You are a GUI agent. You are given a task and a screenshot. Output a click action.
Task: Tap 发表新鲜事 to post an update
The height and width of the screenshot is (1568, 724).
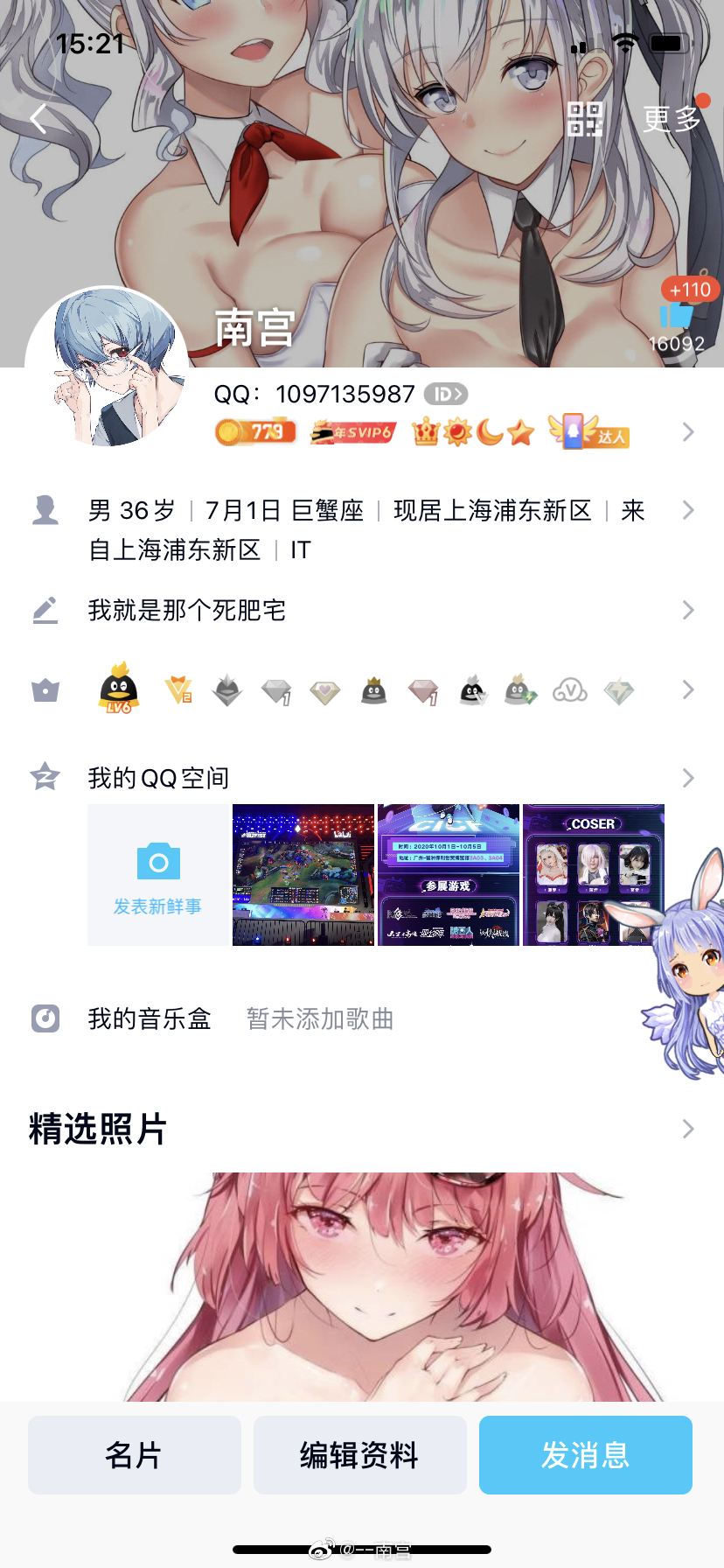pyautogui.click(x=157, y=875)
